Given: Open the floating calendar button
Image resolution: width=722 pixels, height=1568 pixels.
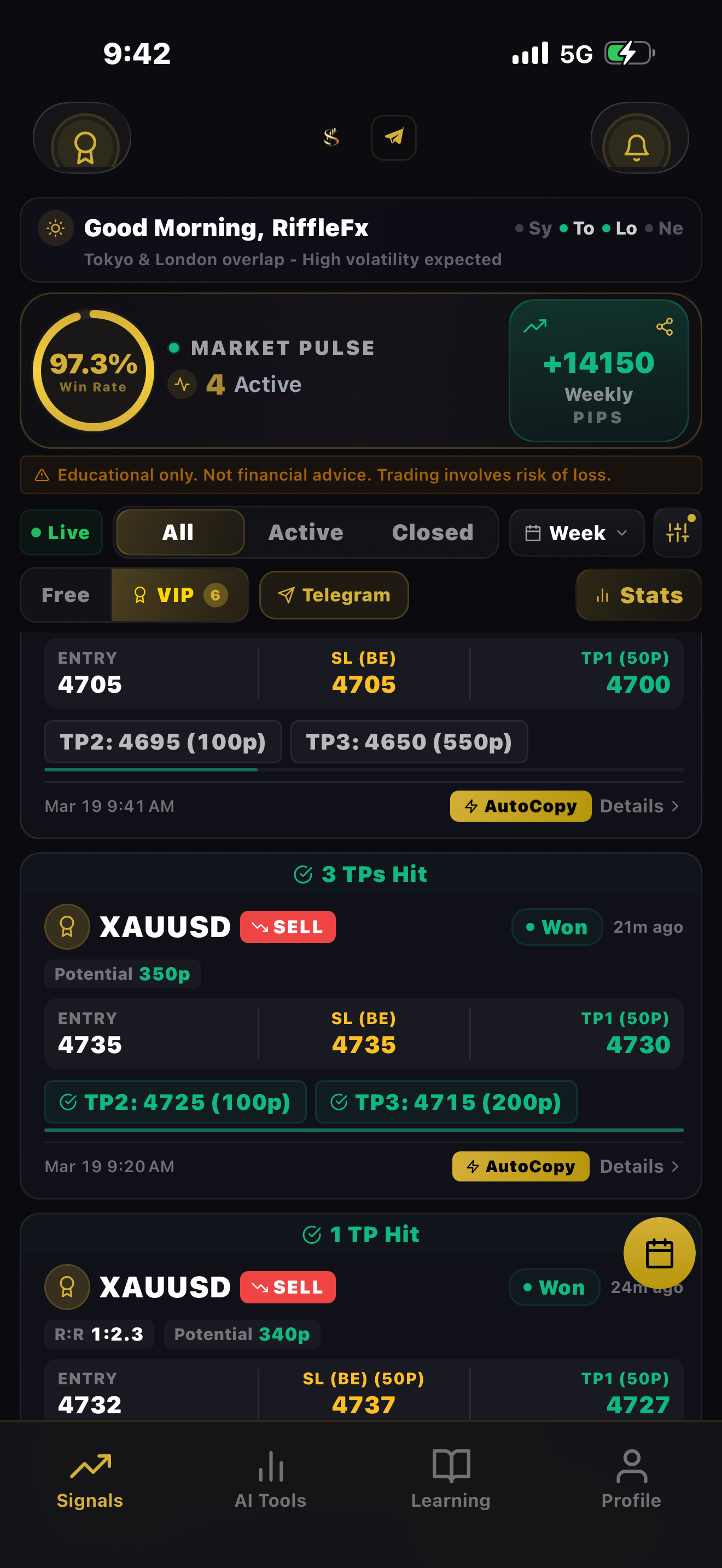Looking at the screenshot, I should [659, 1253].
